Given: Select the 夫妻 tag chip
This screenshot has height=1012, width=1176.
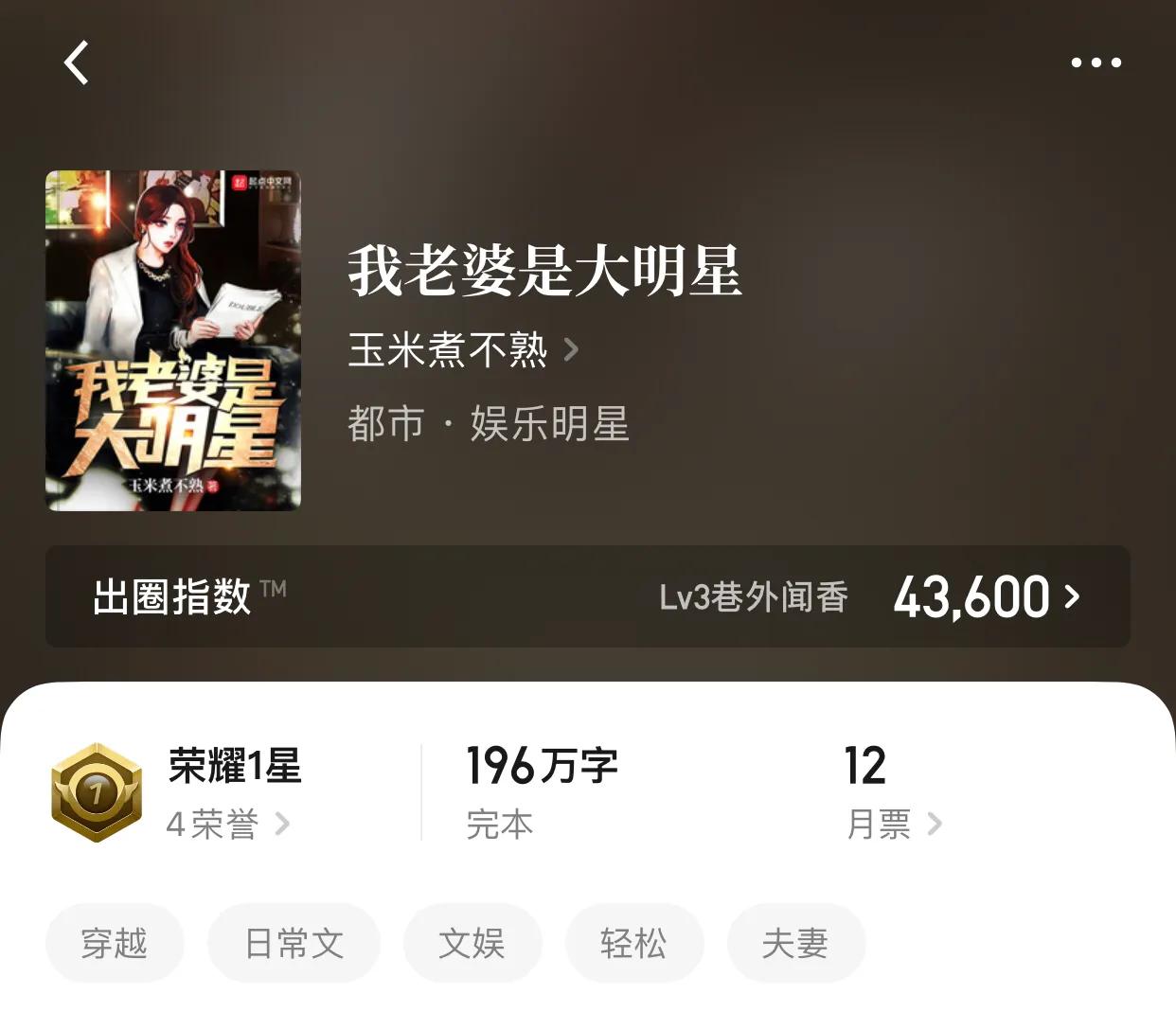Looking at the screenshot, I should pos(796,943).
